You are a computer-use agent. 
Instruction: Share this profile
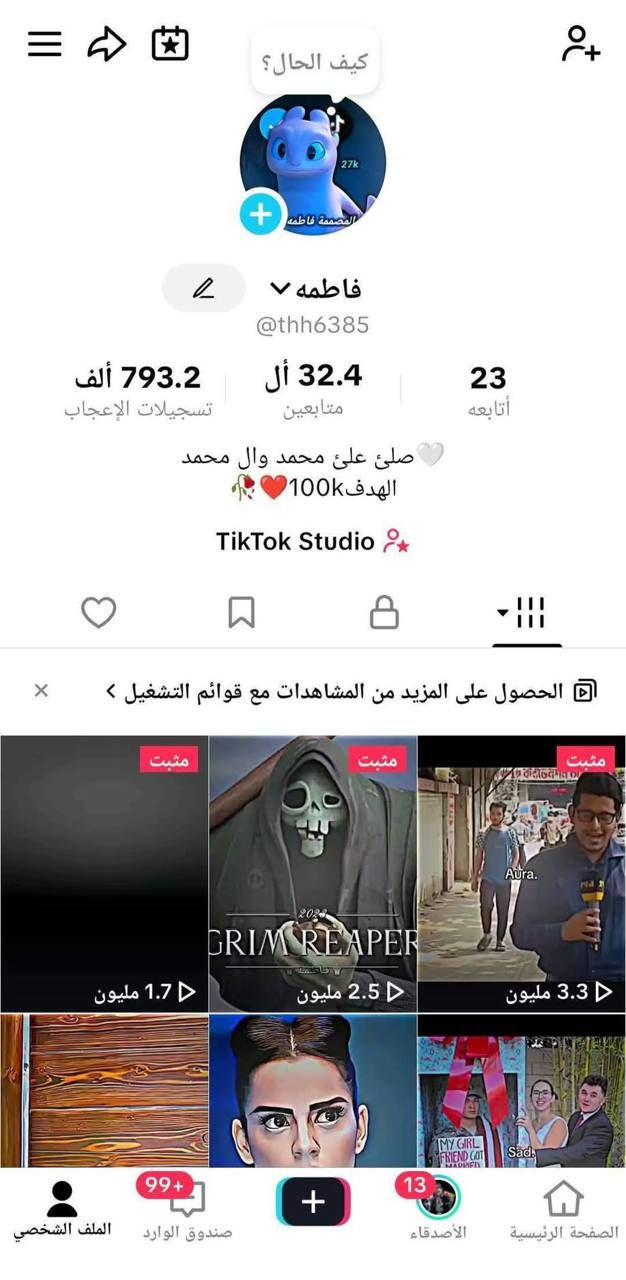click(x=107, y=44)
